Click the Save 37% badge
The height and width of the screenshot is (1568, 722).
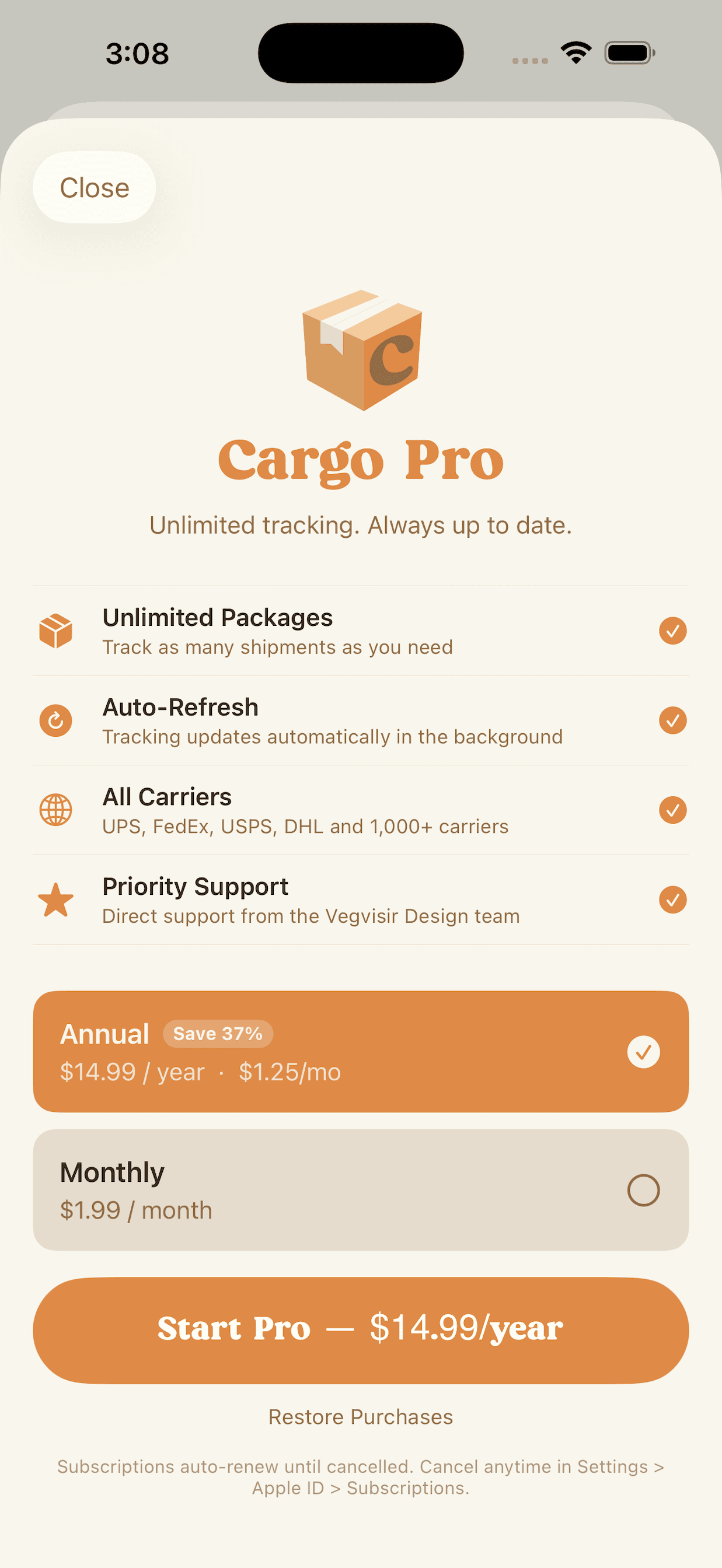click(x=218, y=1034)
